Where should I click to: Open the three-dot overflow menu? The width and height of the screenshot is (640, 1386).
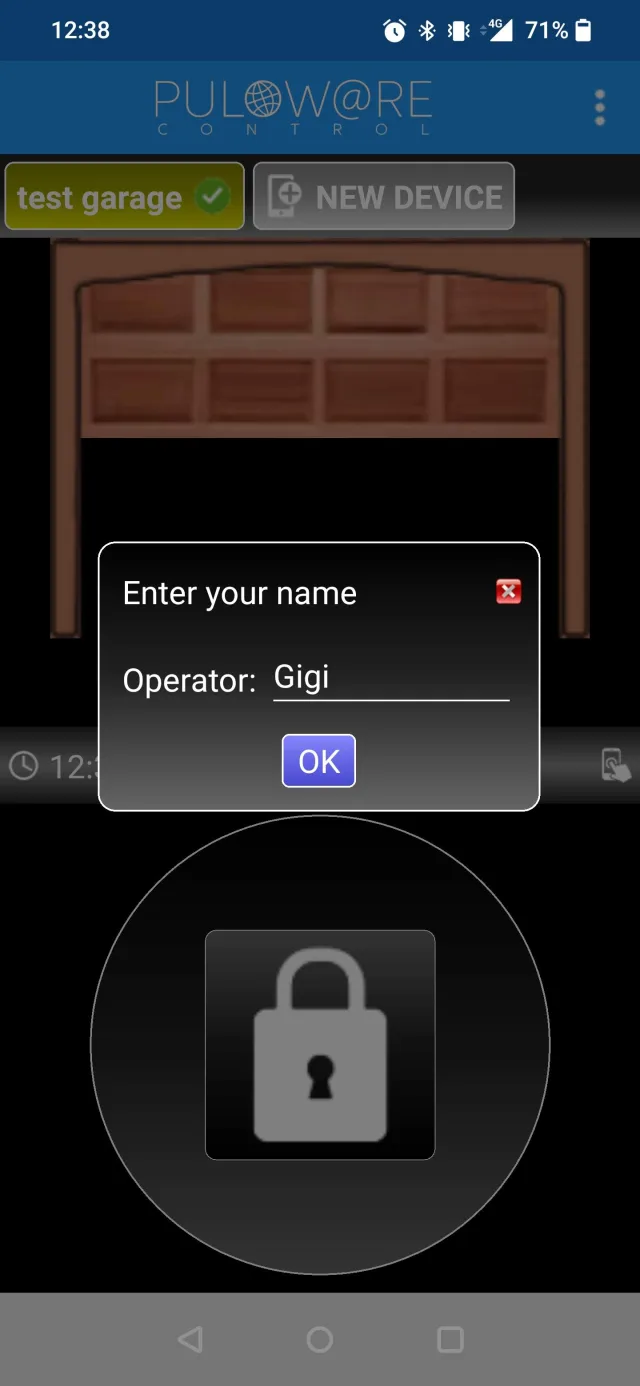coord(599,107)
